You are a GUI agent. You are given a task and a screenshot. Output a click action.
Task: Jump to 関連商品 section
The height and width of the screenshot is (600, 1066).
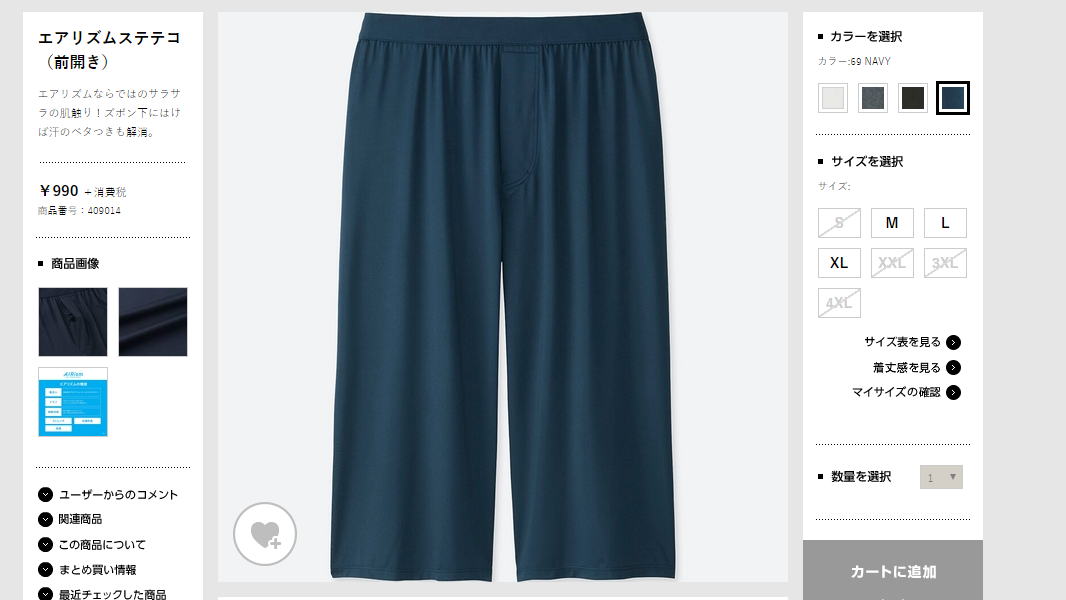79,519
